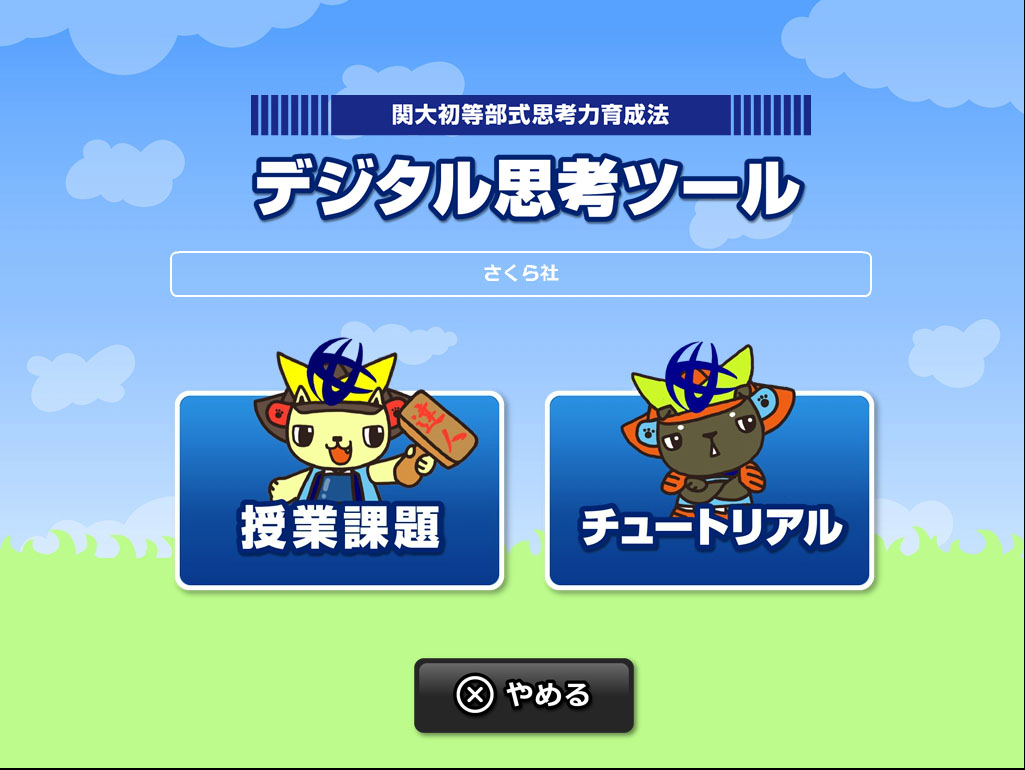The image size is (1025, 770).
Task: Start the チュートリアル tutorial
Action: 710,490
